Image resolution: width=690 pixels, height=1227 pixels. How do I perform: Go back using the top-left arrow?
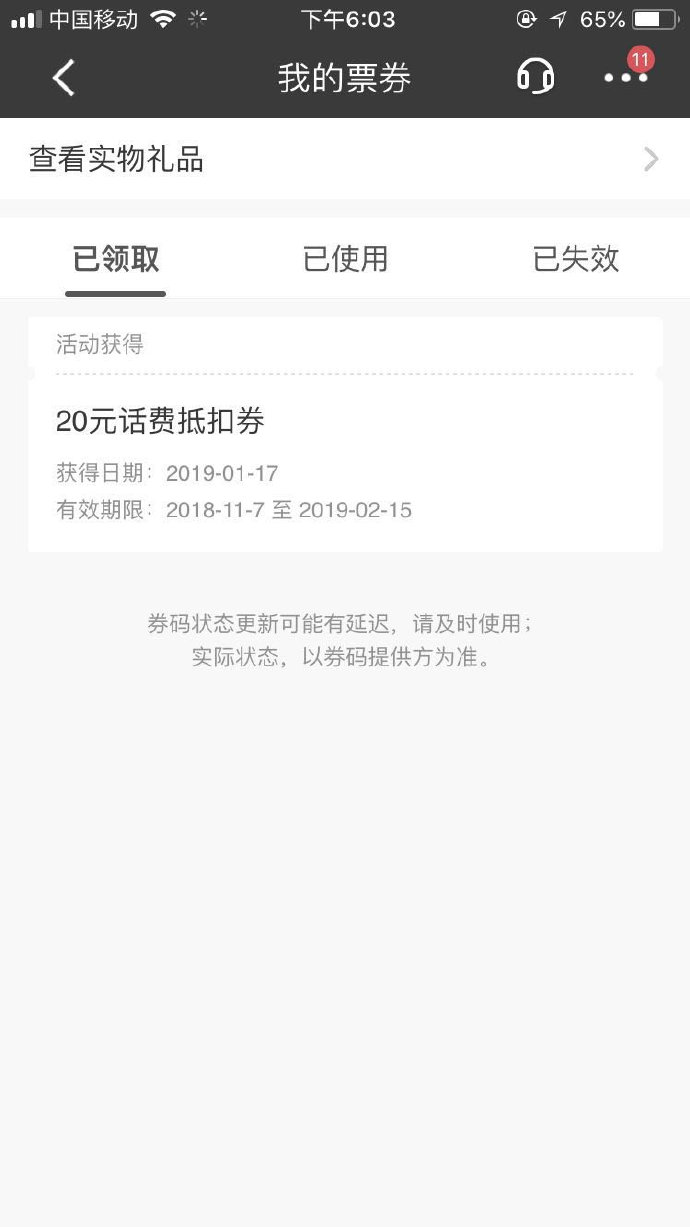click(x=63, y=78)
